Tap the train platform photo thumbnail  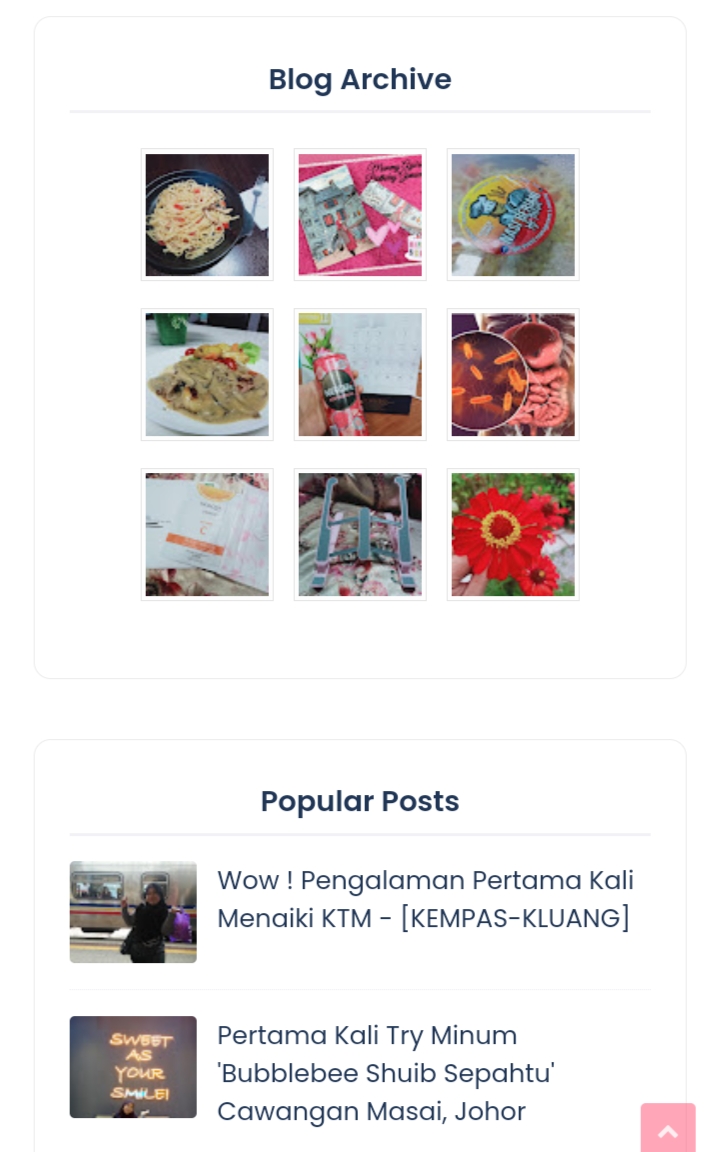pyautogui.click(x=133, y=912)
